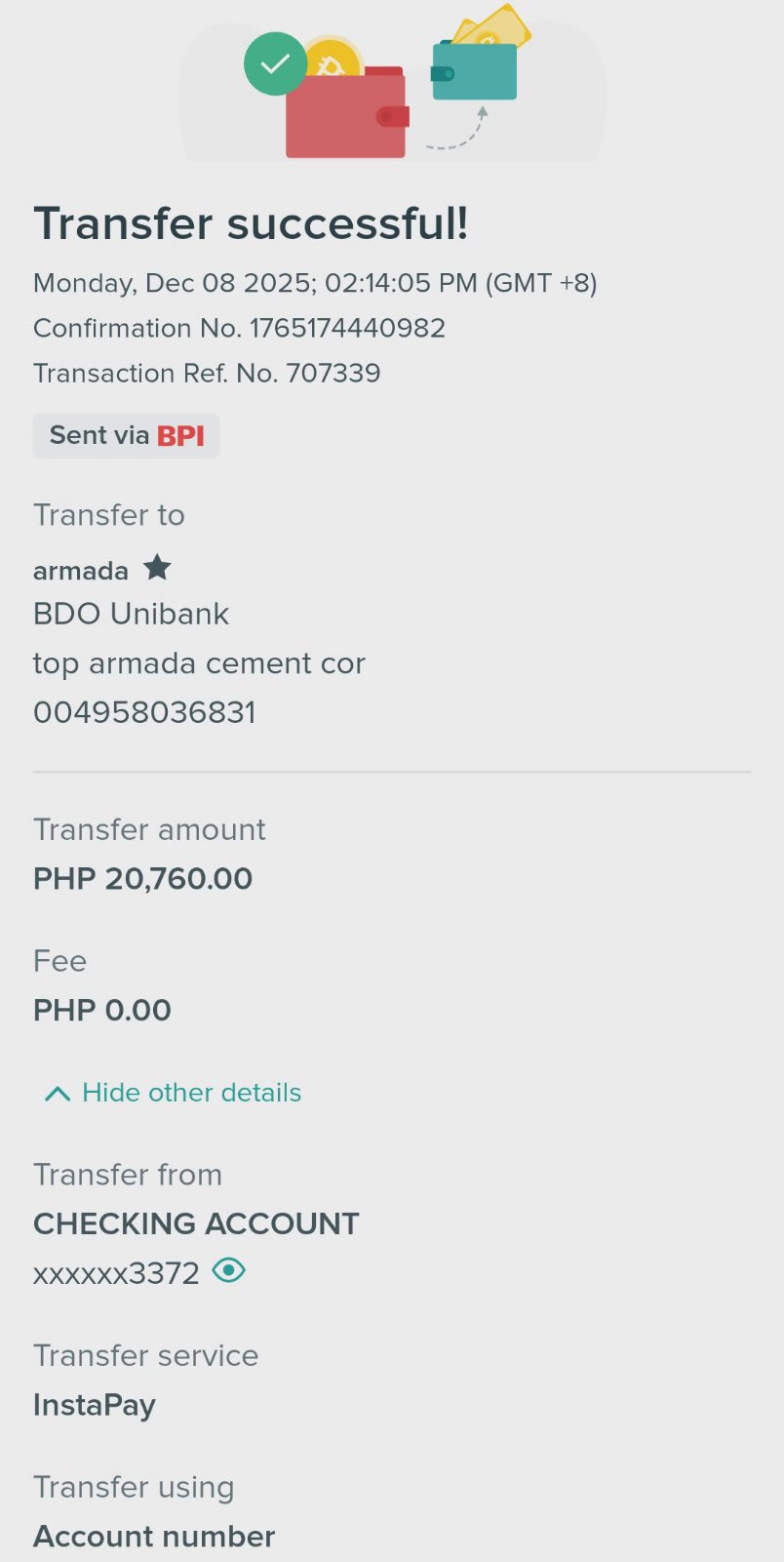
Task: Collapse the Hide other details section
Action: pyautogui.click(x=174, y=1093)
